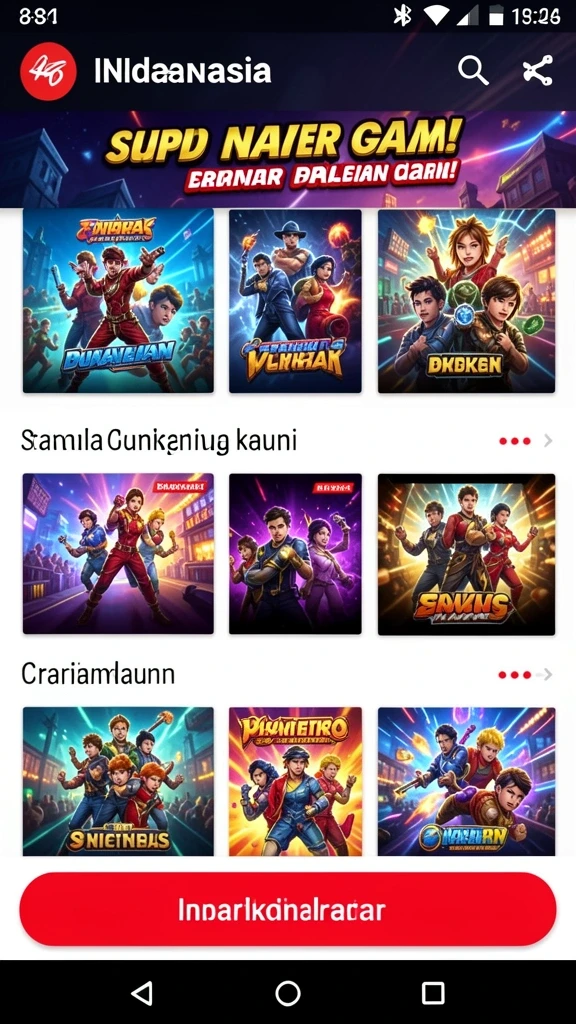
Task: Open the VLNKAK game tile
Action: click(x=295, y=301)
